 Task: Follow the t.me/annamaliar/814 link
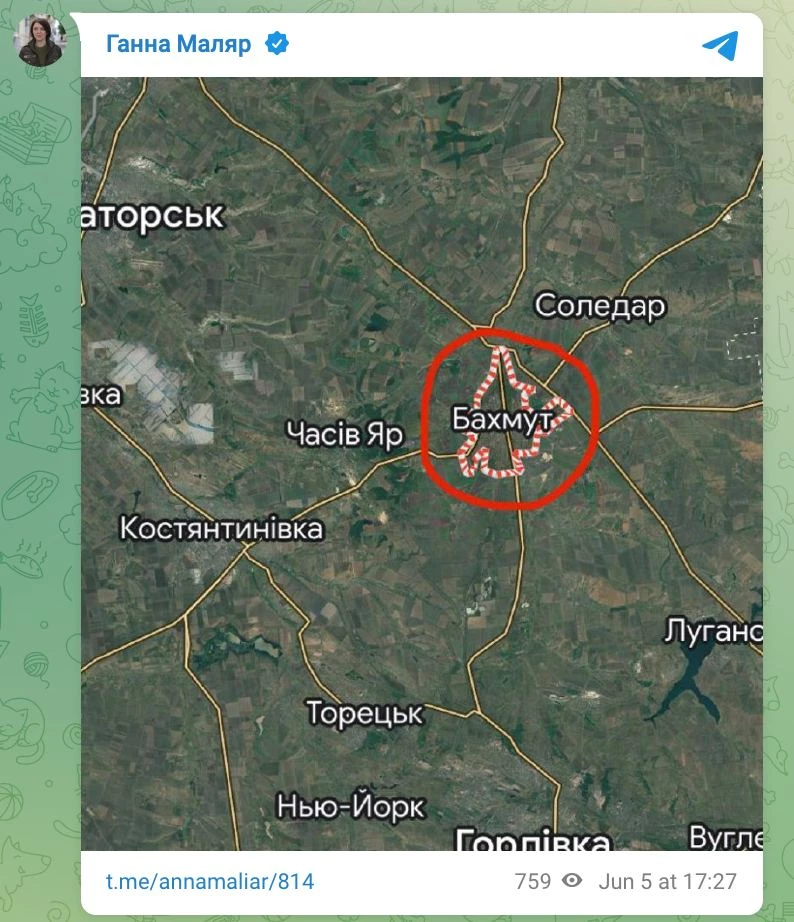tap(210, 881)
